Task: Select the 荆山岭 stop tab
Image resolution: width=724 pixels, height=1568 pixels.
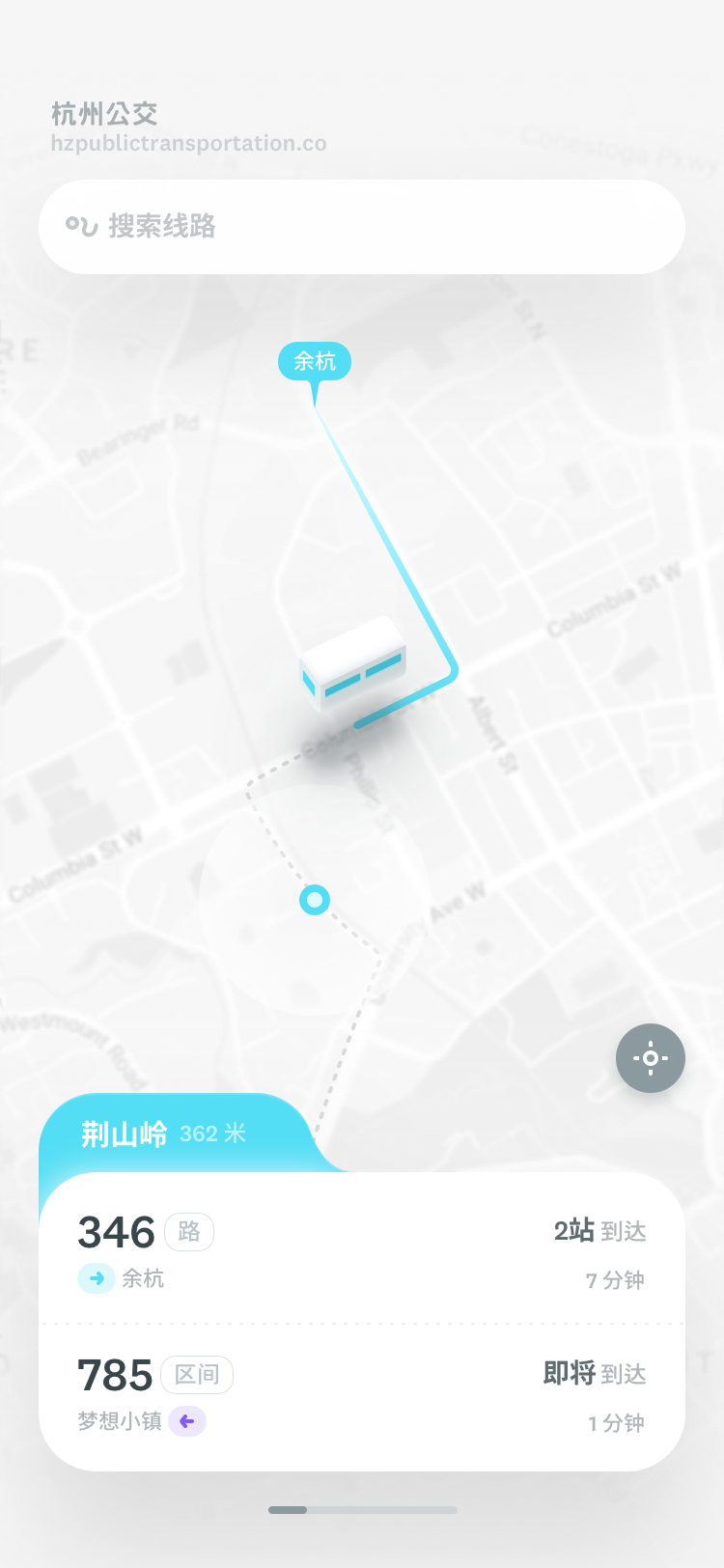Action: point(164,1134)
